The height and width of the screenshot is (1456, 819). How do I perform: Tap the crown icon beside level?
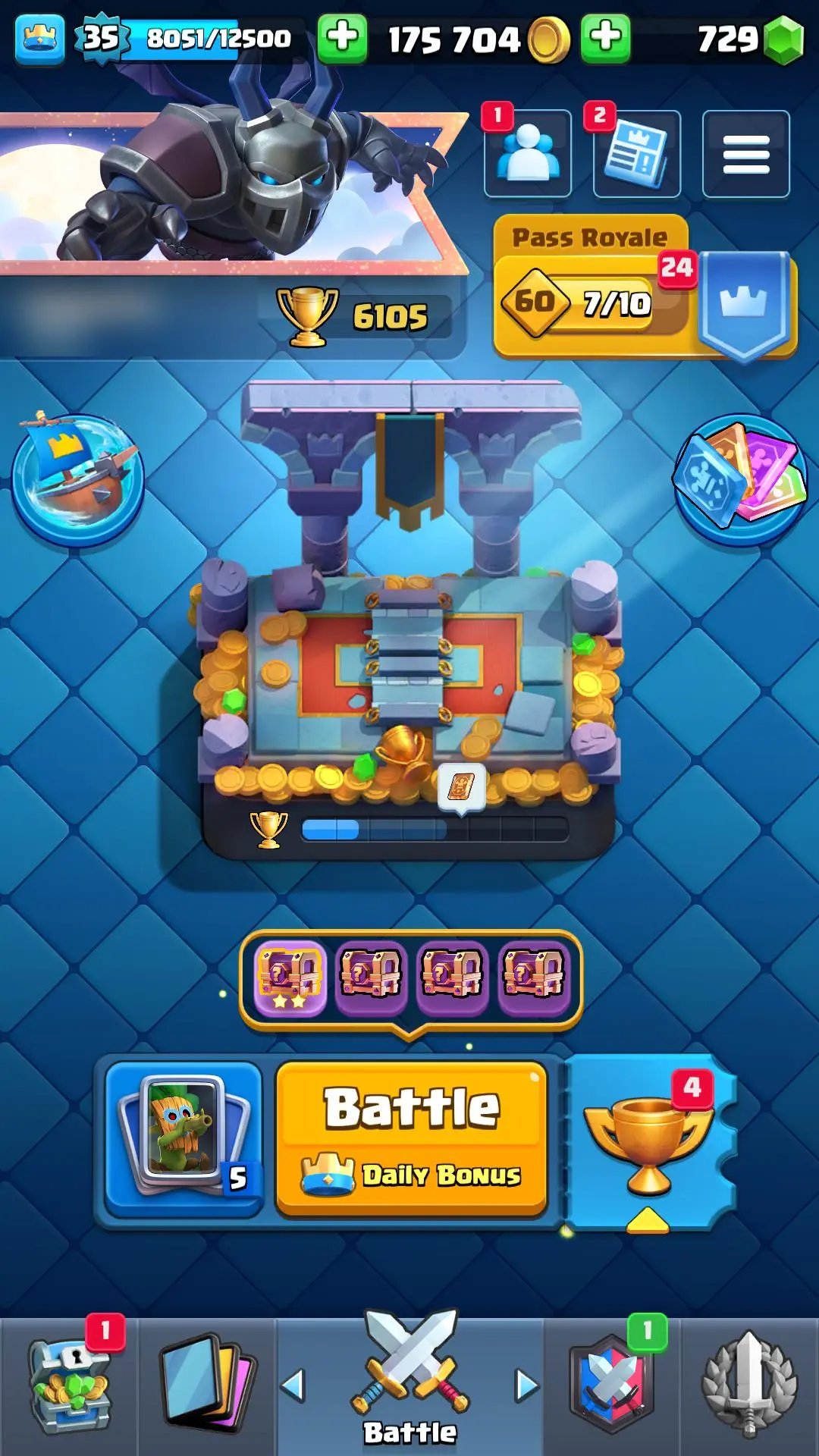(x=39, y=38)
